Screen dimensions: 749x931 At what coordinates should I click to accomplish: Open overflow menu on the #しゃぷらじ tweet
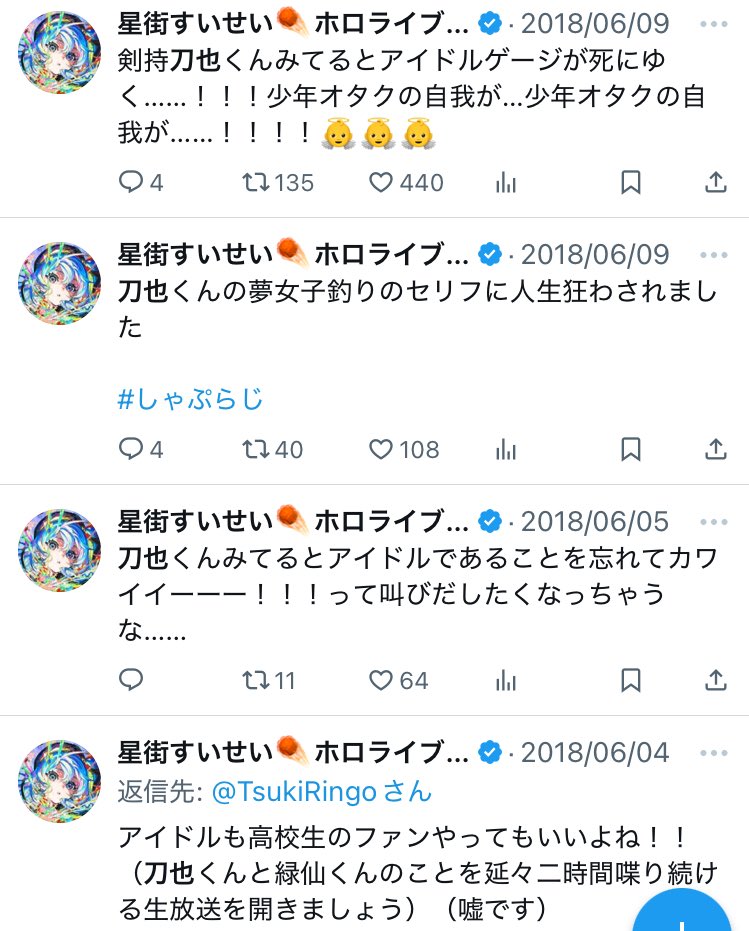(x=714, y=254)
